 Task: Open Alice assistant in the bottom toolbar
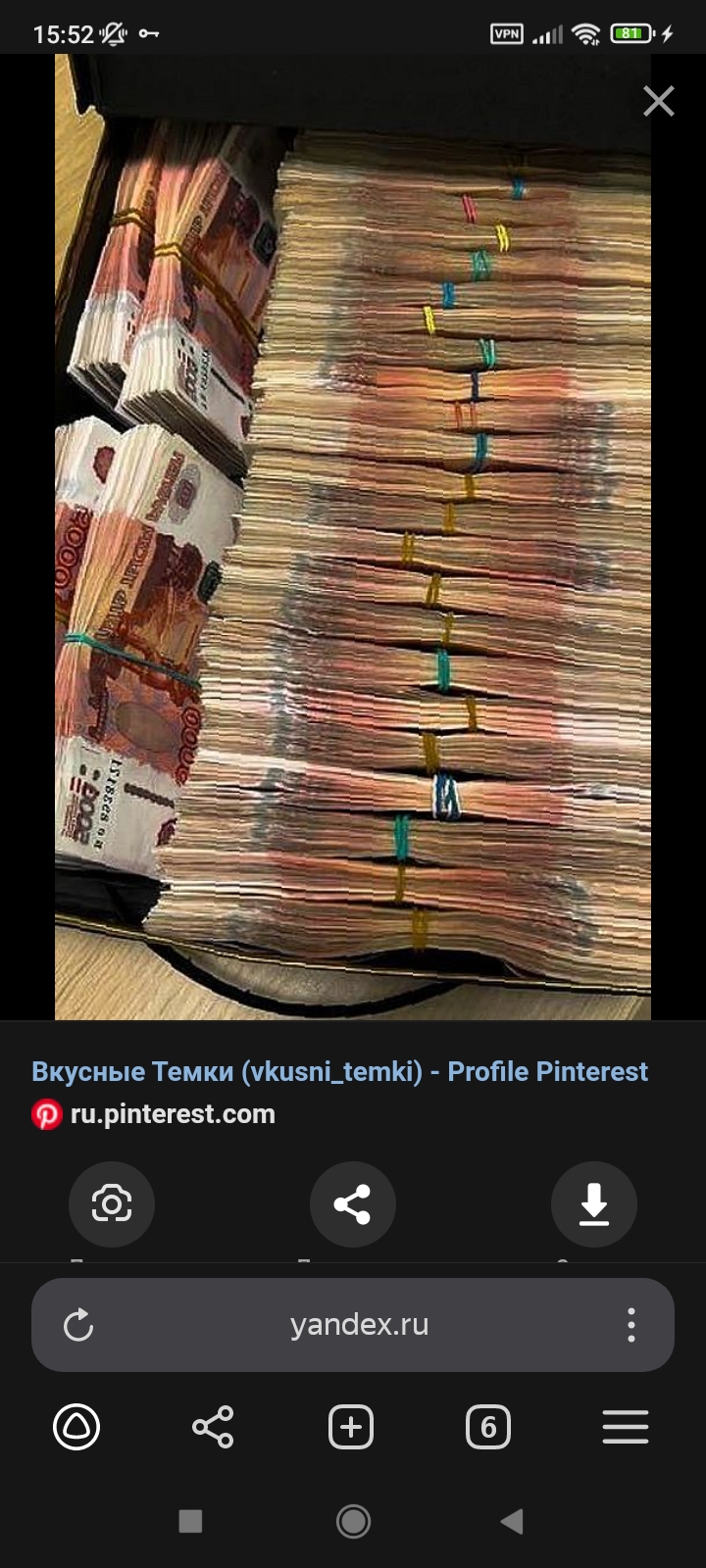76,1427
